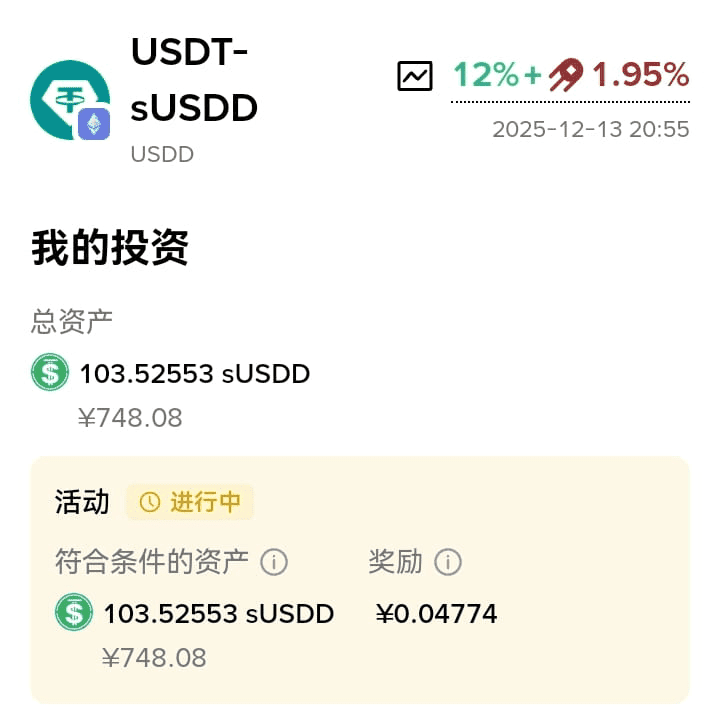
Task: Open the APY trend chart icon
Action: coord(415,76)
